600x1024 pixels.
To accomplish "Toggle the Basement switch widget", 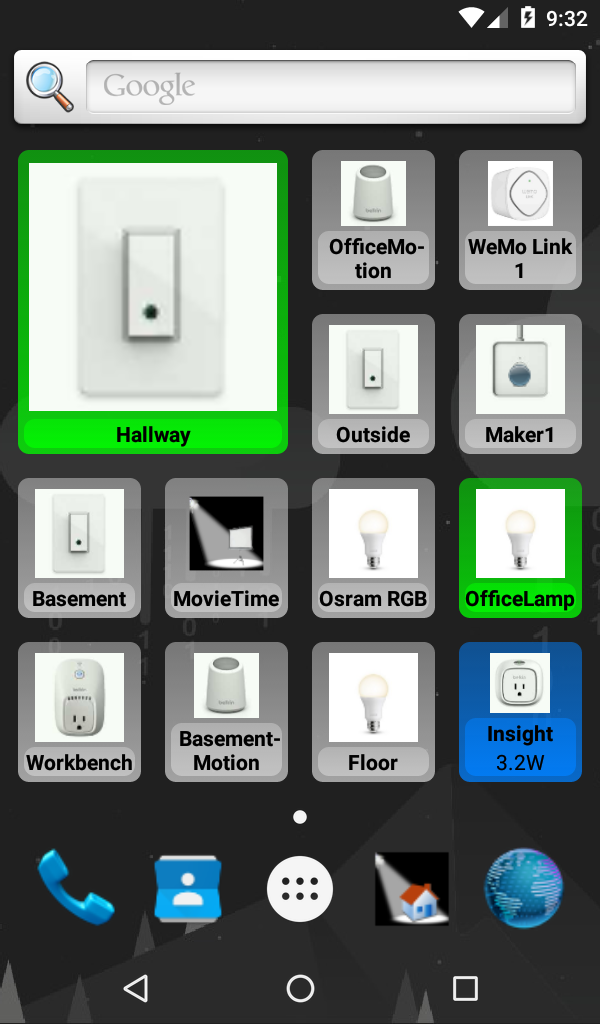I will pyautogui.click(x=79, y=547).
